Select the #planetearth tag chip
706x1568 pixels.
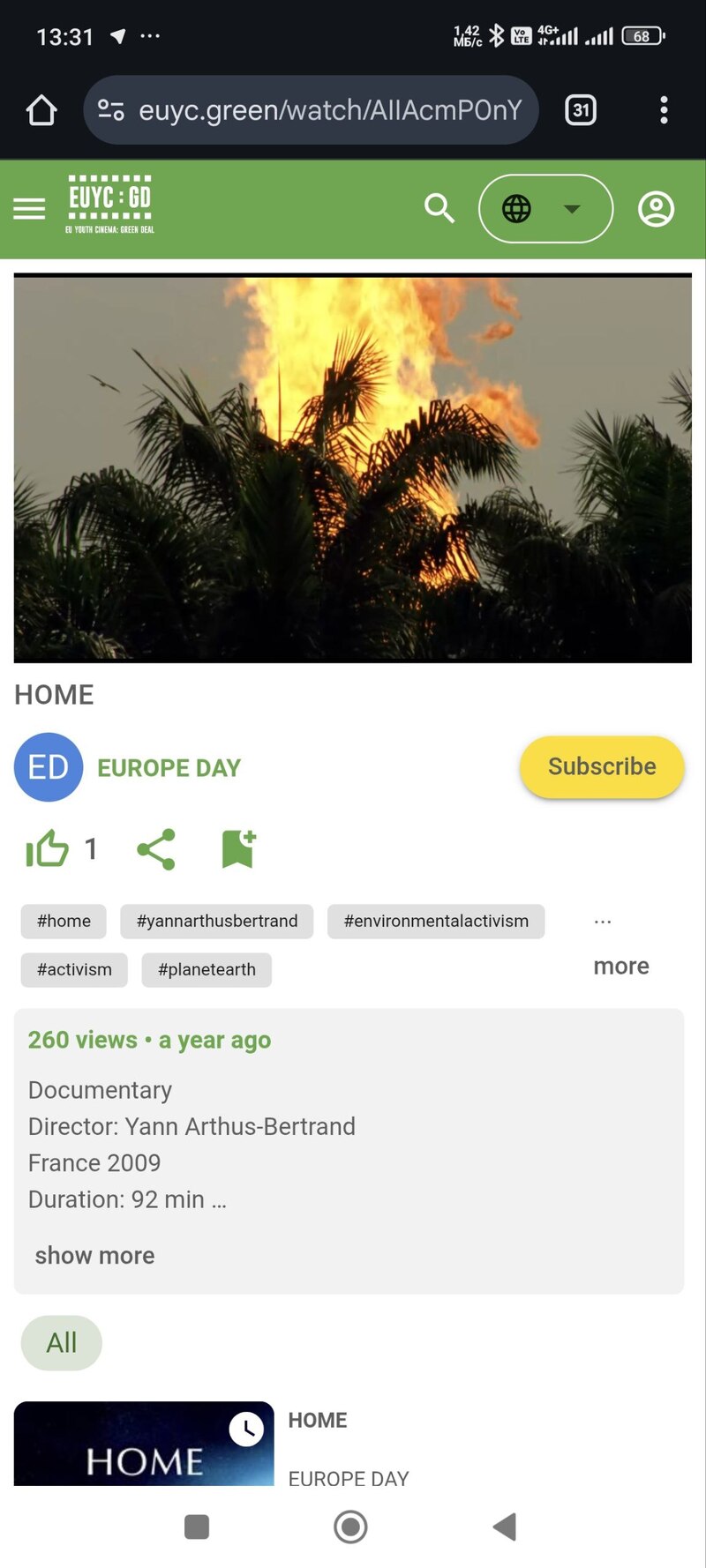207,970
